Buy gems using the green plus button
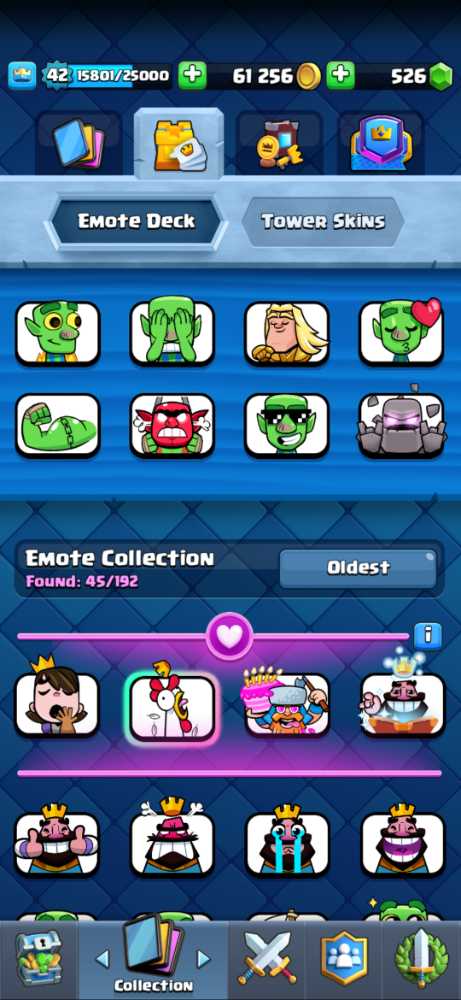461x1000 pixels. coord(340,76)
